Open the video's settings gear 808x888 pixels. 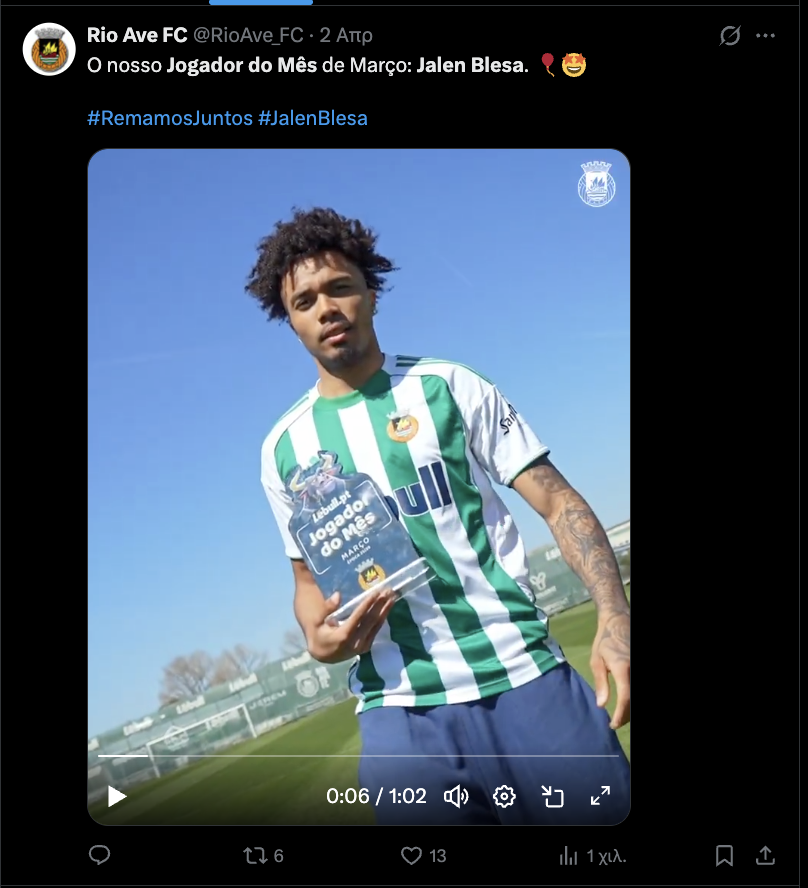pyautogui.click(x=504, y=796)
